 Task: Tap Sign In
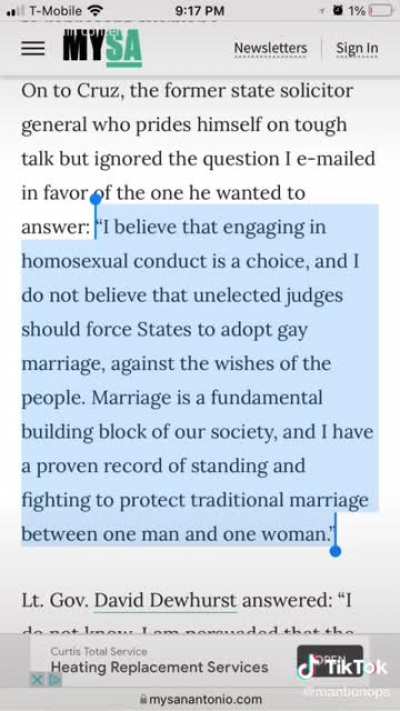pyautogui.click(x=357, y=49)
